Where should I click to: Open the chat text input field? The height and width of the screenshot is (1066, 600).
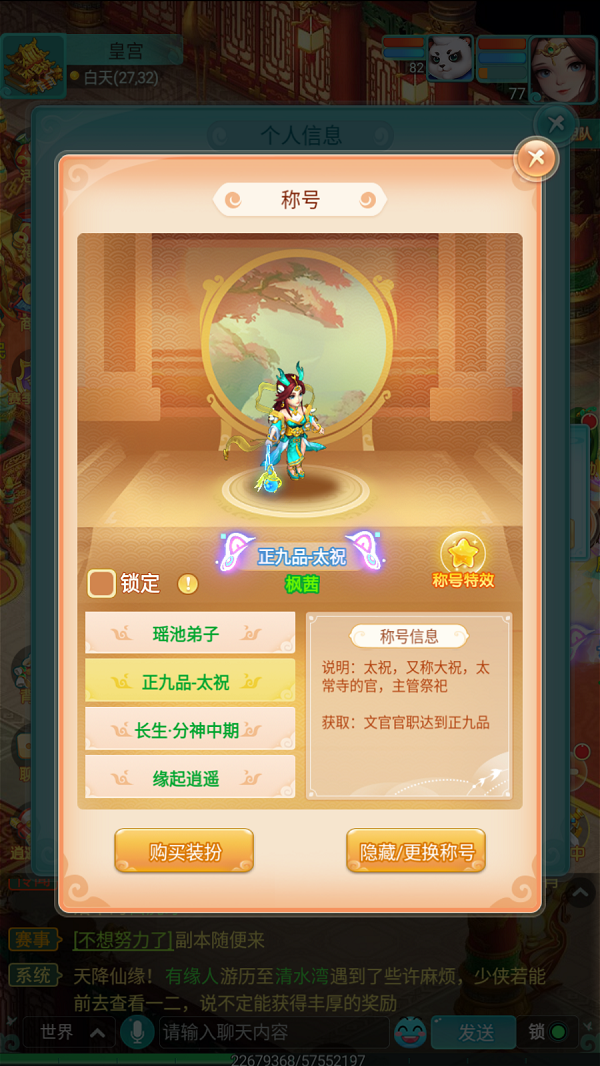[x=270, y=1032]
